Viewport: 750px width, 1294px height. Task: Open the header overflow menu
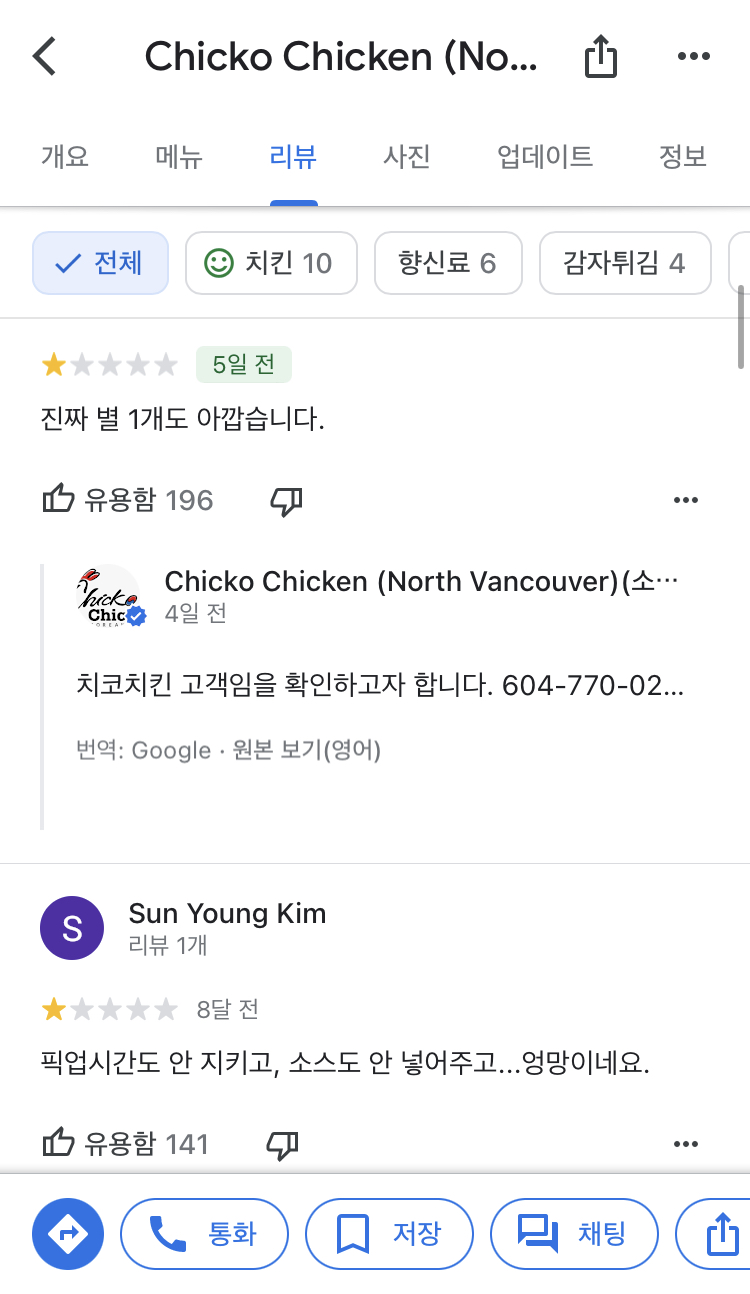(694, 57)
